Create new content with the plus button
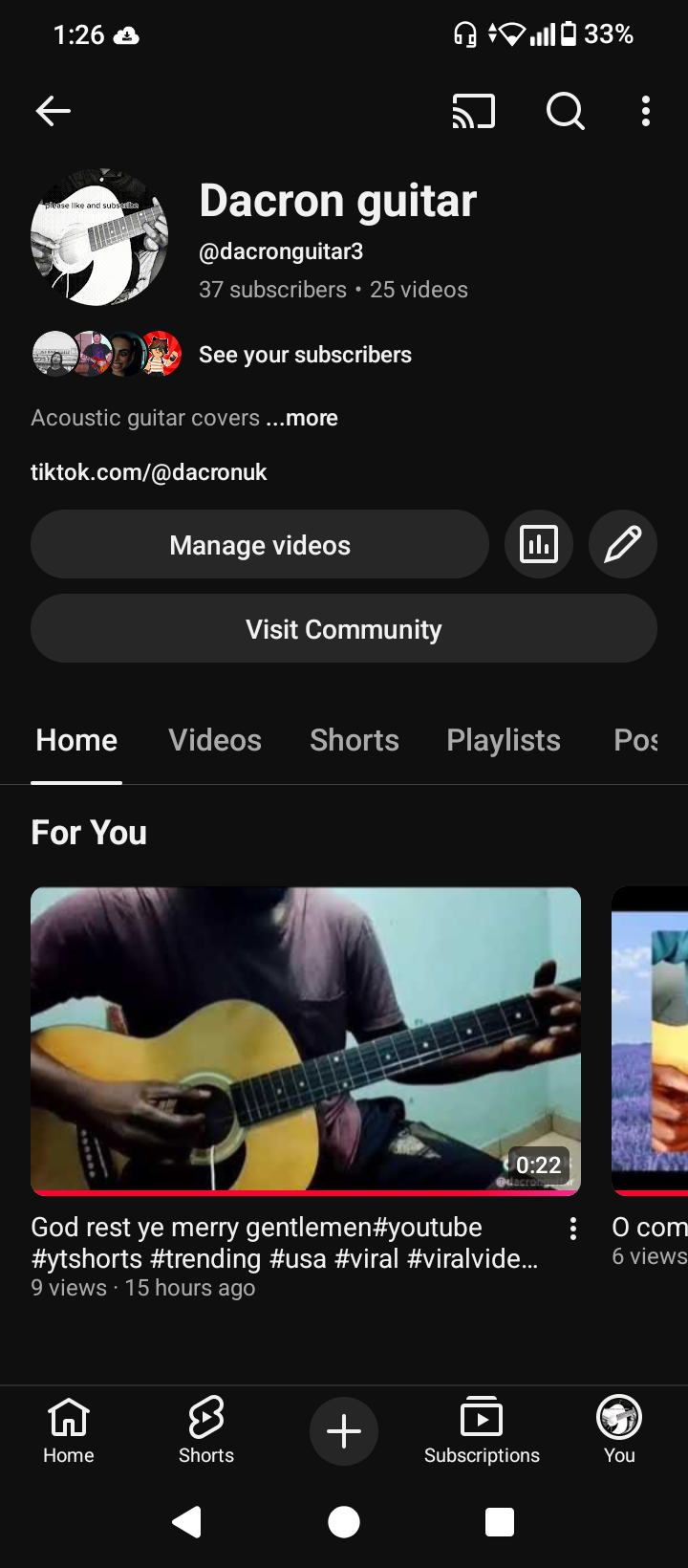This screenshot has width=688, height=1568. click(344, 1431)
